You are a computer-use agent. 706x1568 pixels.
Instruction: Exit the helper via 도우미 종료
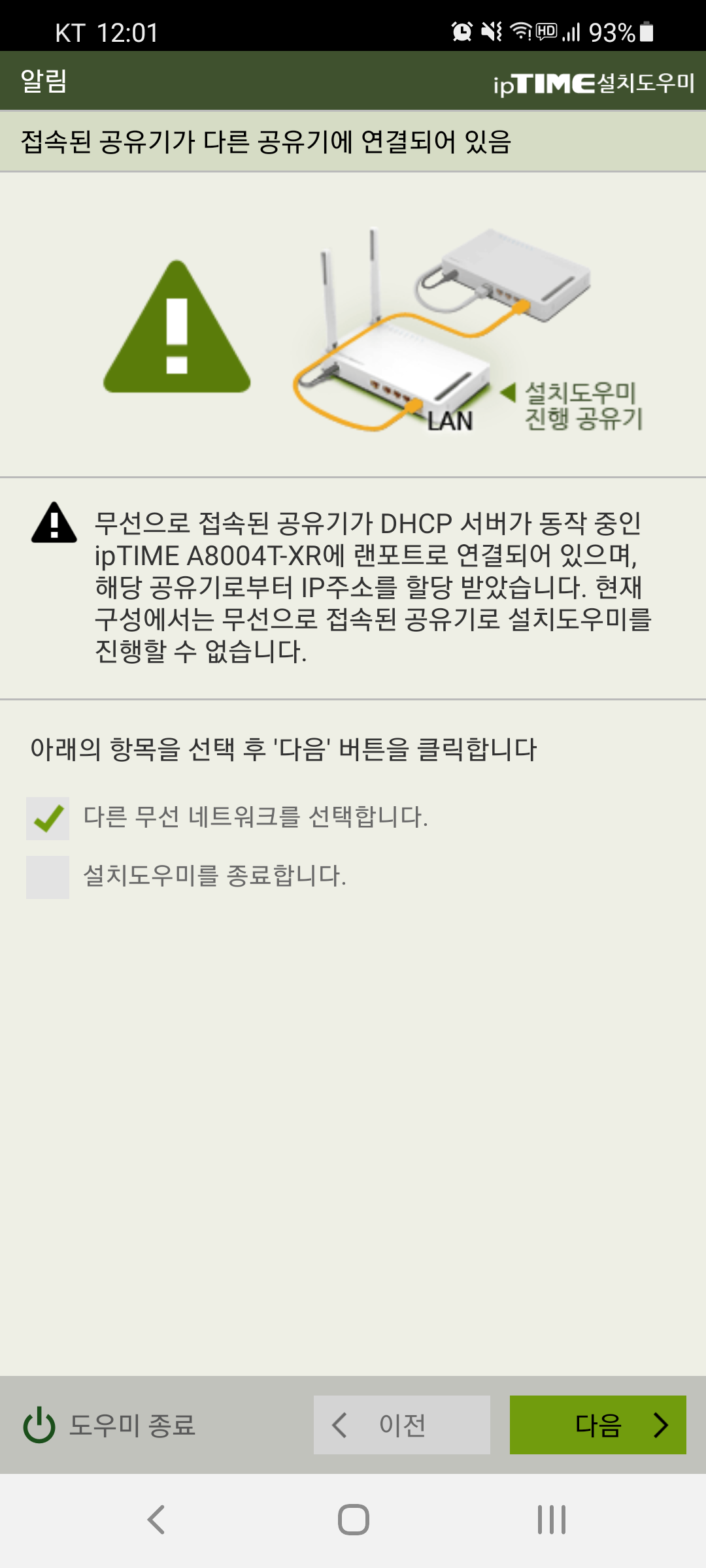pyautogui.click(x=109, y=1425)
